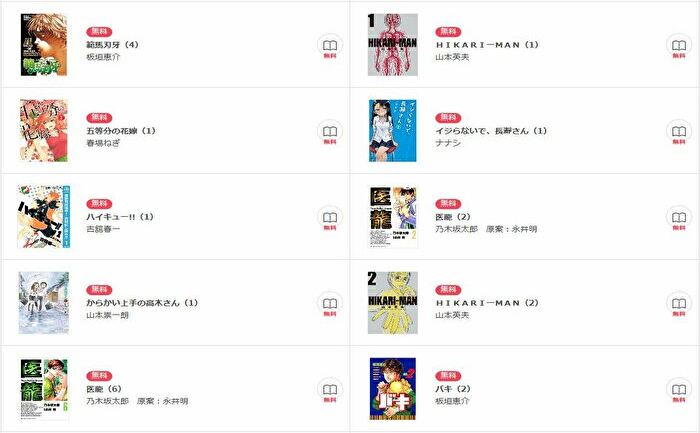Tap the free read icon for からかい上手の高木さん
This screenshot has width=700, height=433.
pos(328,306)
